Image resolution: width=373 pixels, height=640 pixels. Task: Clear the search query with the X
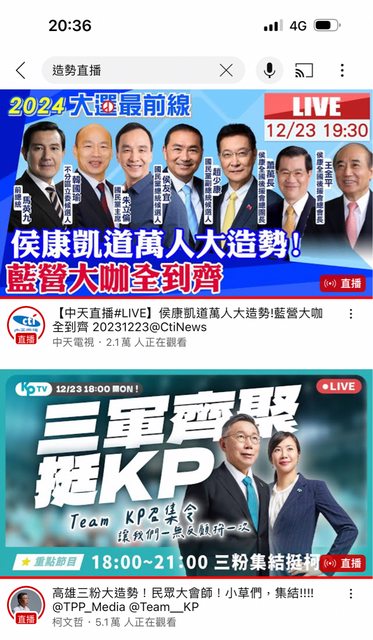pyautogui.click(x=226, y=70)
